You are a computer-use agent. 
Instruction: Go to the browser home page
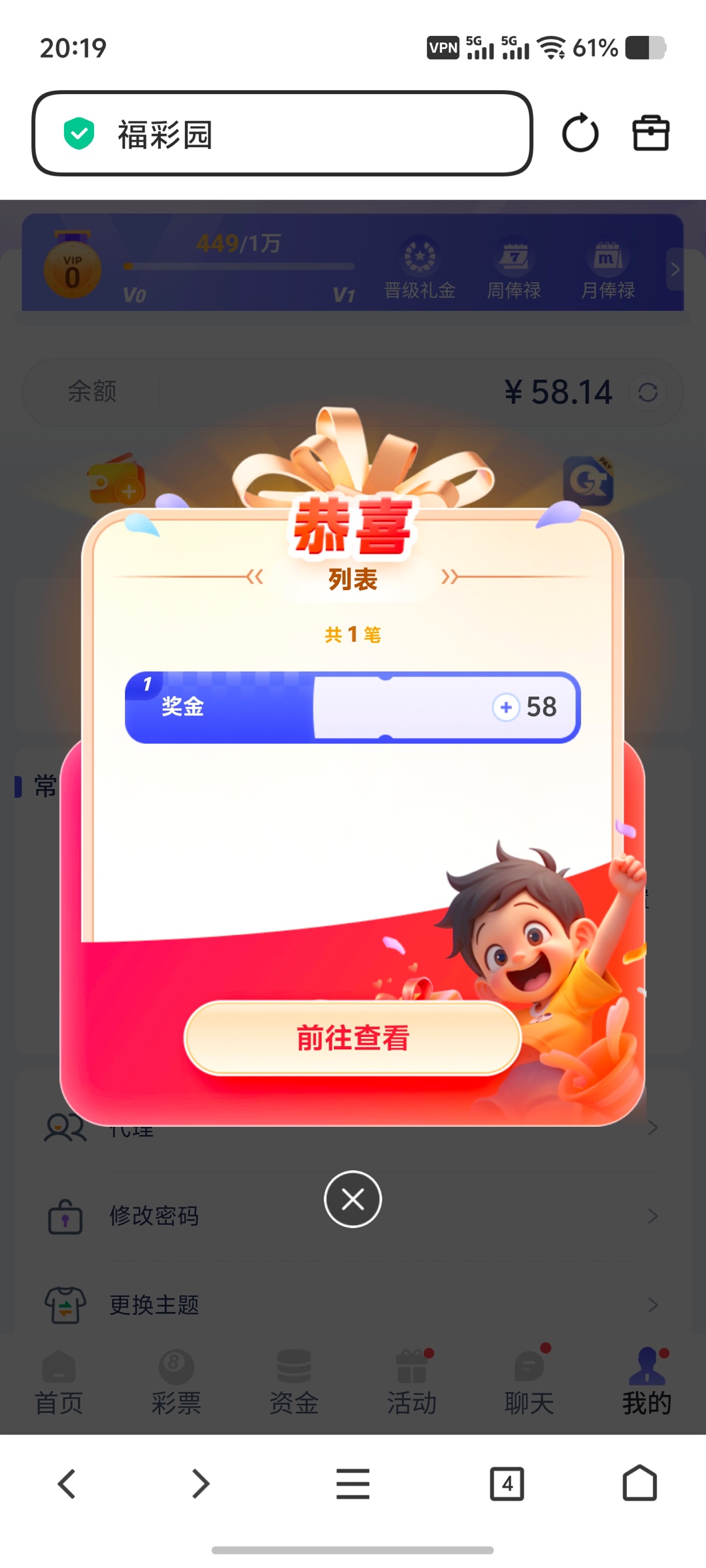pos(639,1484)
